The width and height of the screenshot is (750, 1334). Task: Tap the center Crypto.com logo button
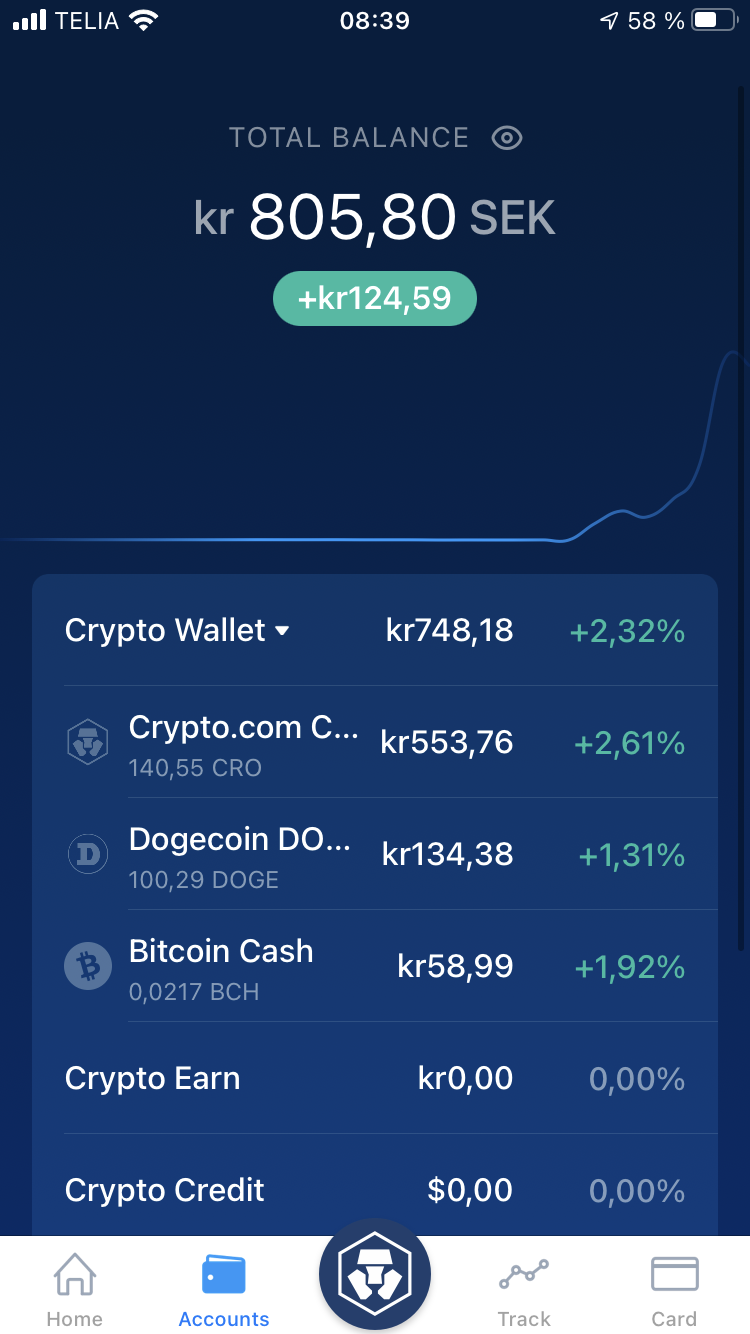[375, 1275]
